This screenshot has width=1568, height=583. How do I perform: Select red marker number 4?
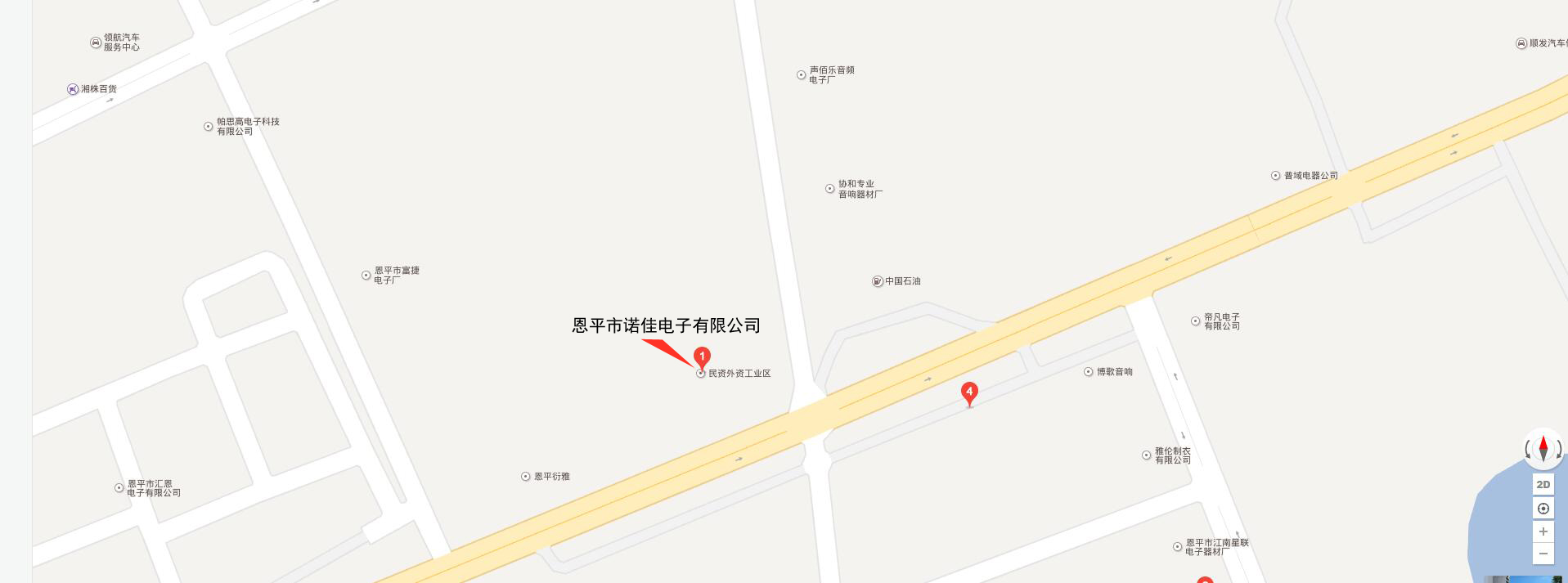(969, 392)
